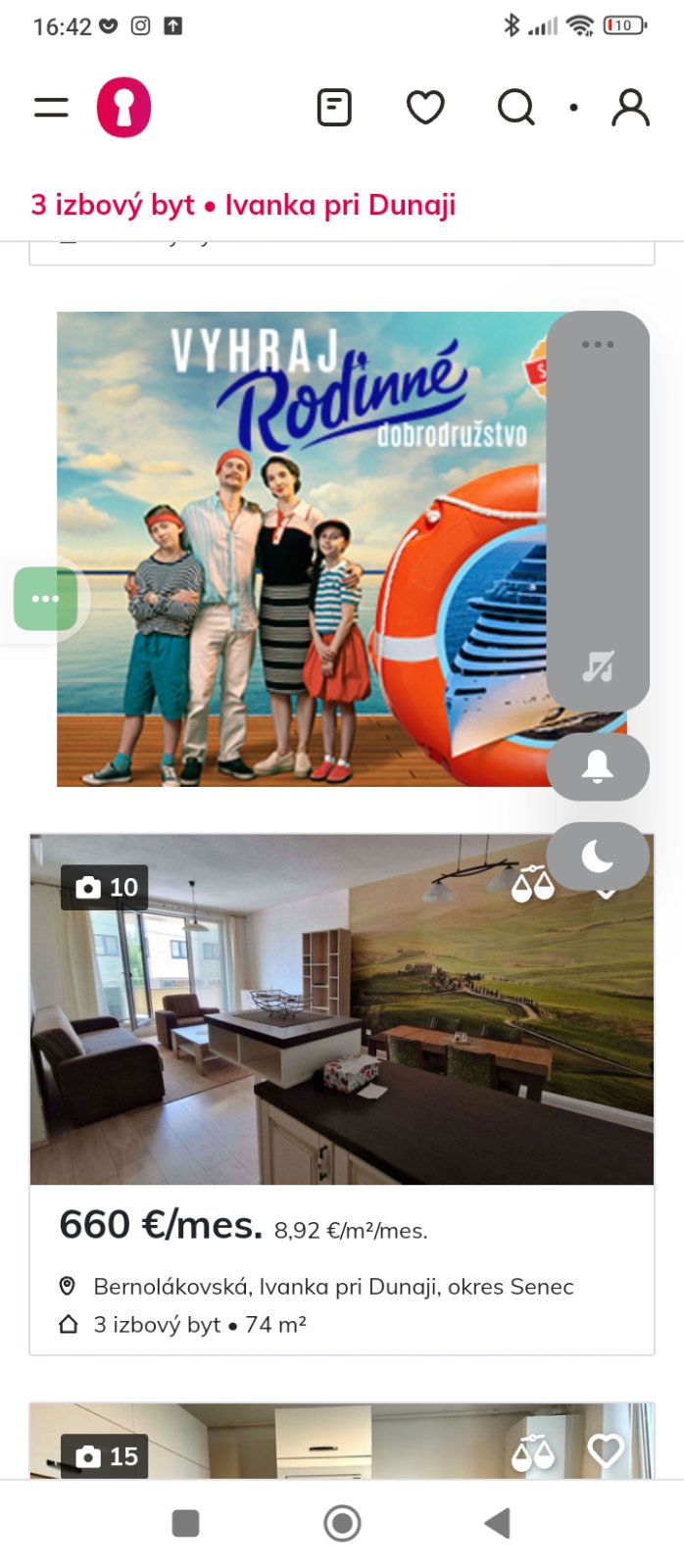Image resolution: width=684 pixels, height=1568 pixels.
Task: Open favorites heart in the toolbar
Action: 425,108
